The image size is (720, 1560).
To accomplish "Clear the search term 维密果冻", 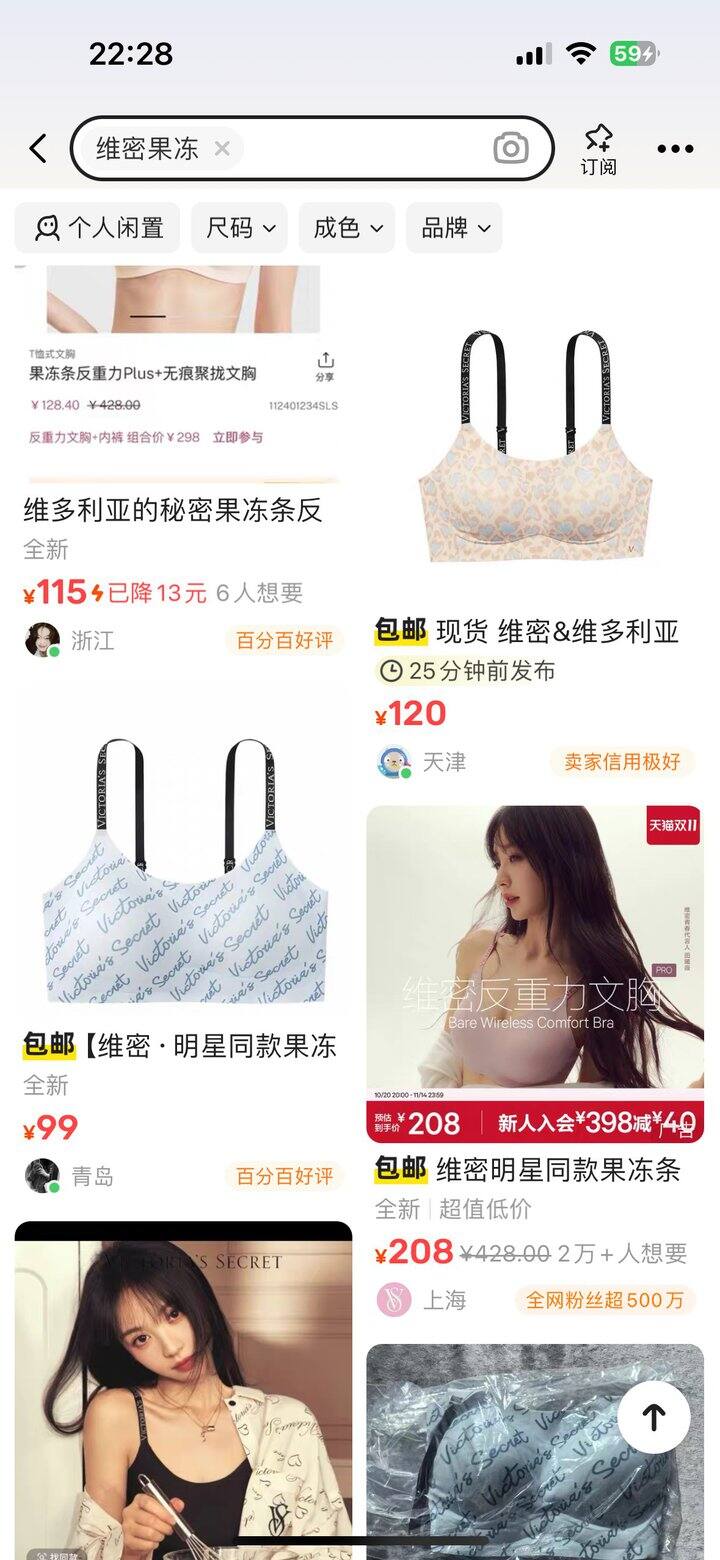I will pyautogui.click(x=222, y=149).
